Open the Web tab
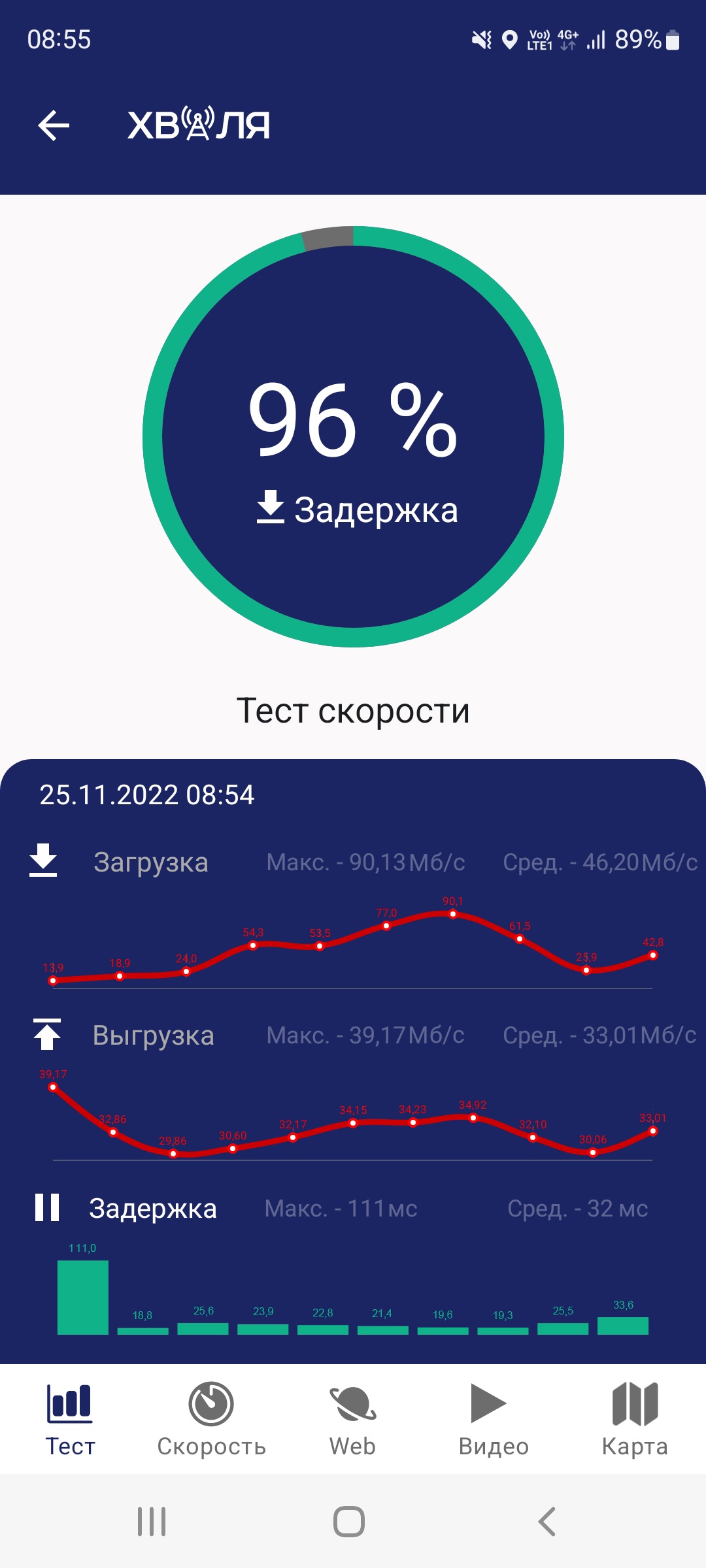 (x=352, y=1419)
